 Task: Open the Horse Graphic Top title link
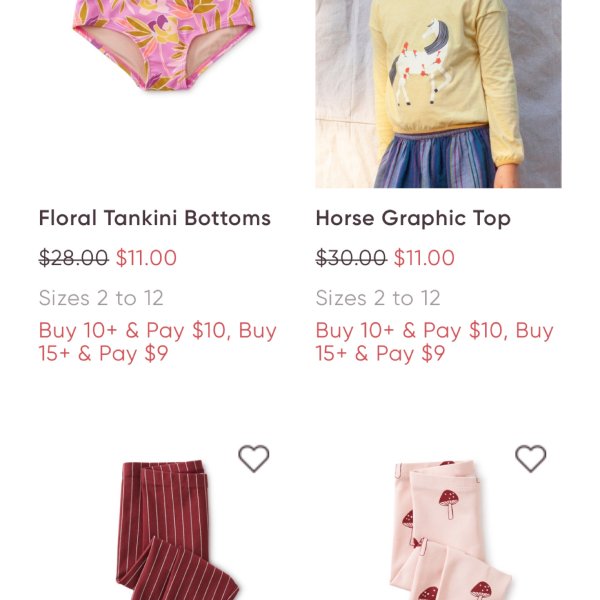(413, 218)
